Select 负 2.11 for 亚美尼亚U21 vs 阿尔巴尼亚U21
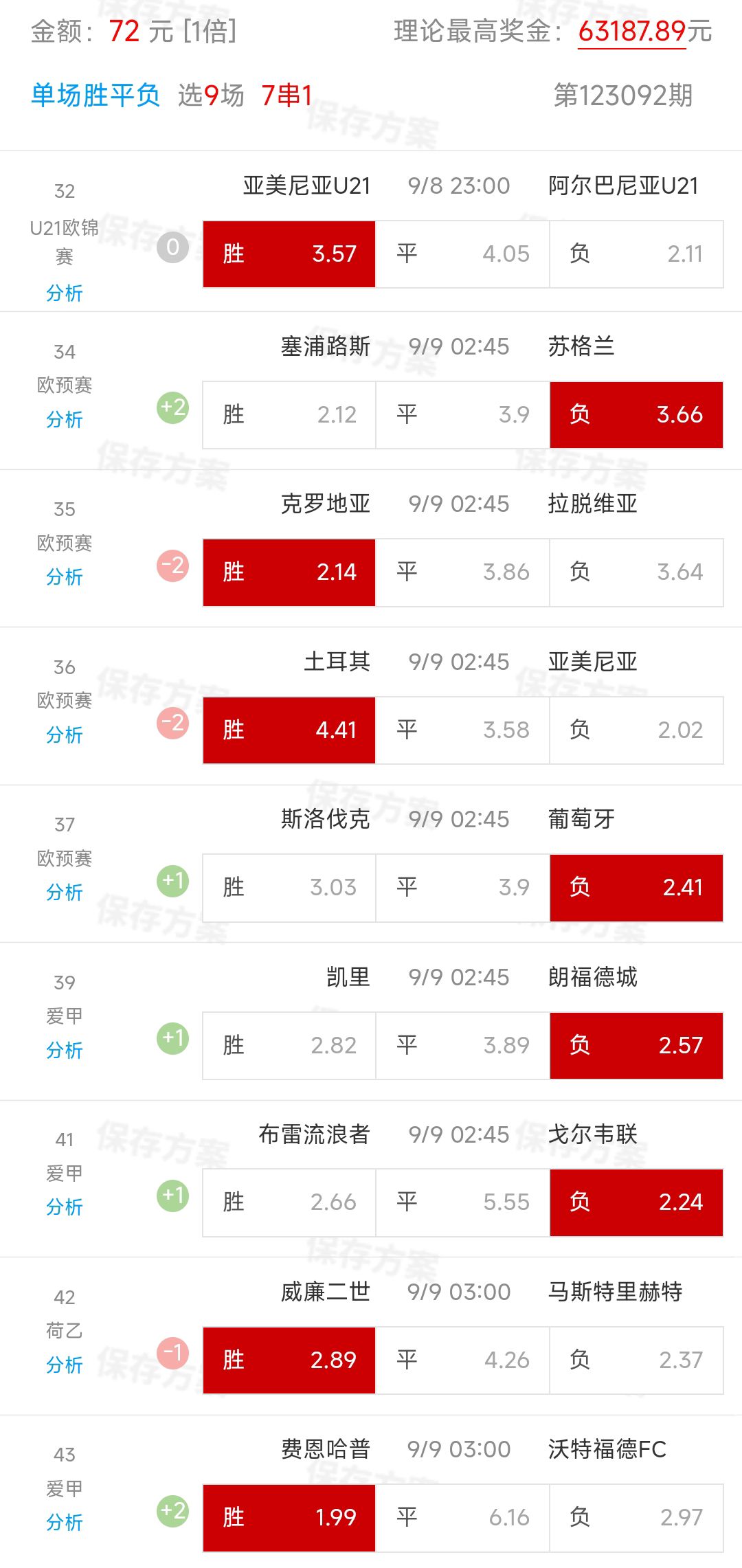Image resolution: width=742 pixels, height=1568 pixels. 636,254
